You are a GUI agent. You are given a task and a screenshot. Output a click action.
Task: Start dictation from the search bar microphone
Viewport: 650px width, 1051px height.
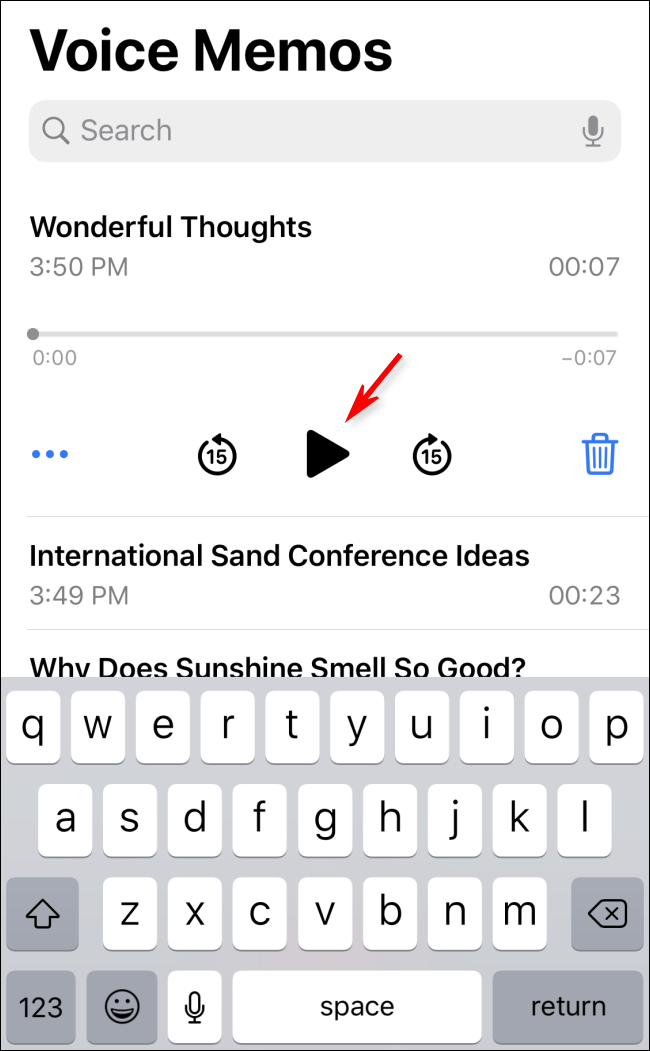tap(593, 131)
